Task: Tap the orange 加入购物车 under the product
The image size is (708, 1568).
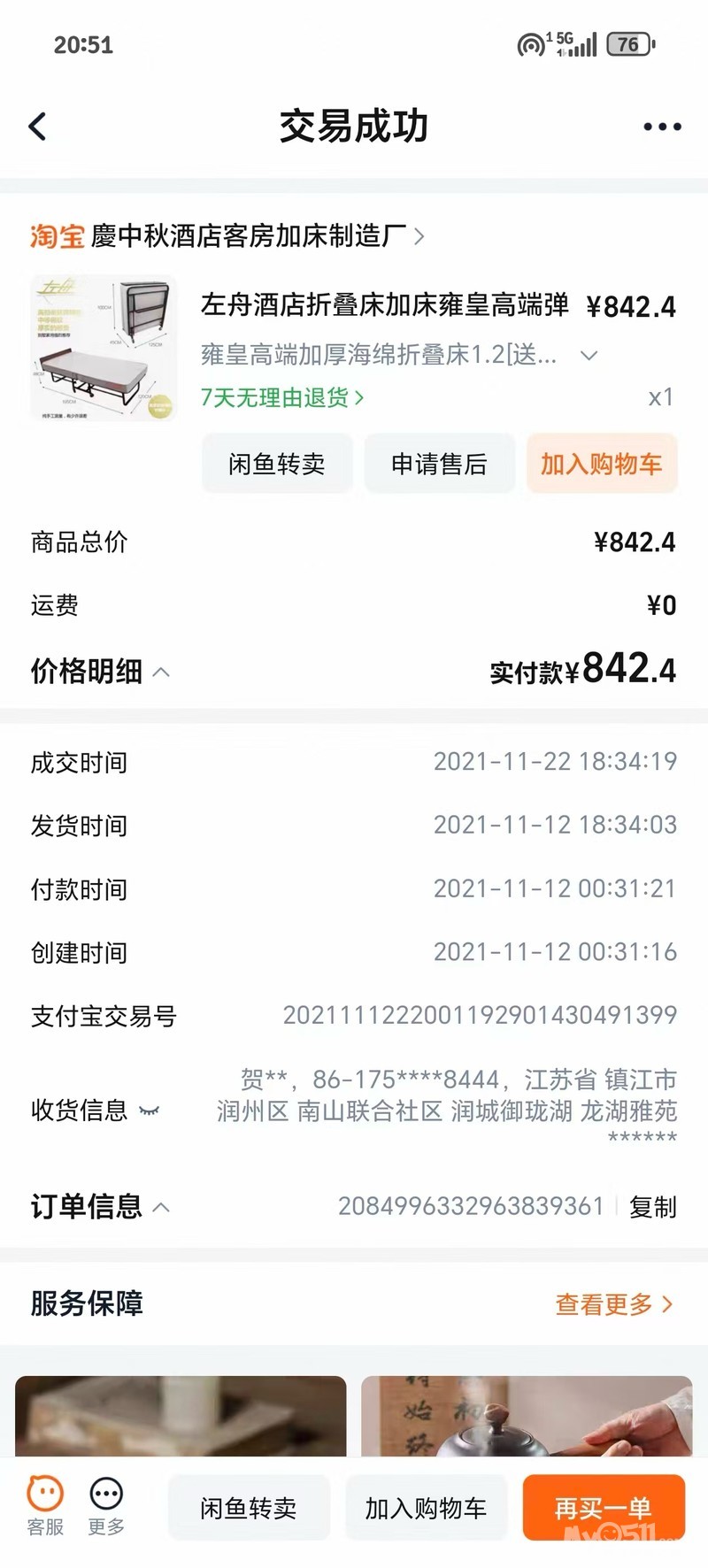Action: (x=602, y=464)
